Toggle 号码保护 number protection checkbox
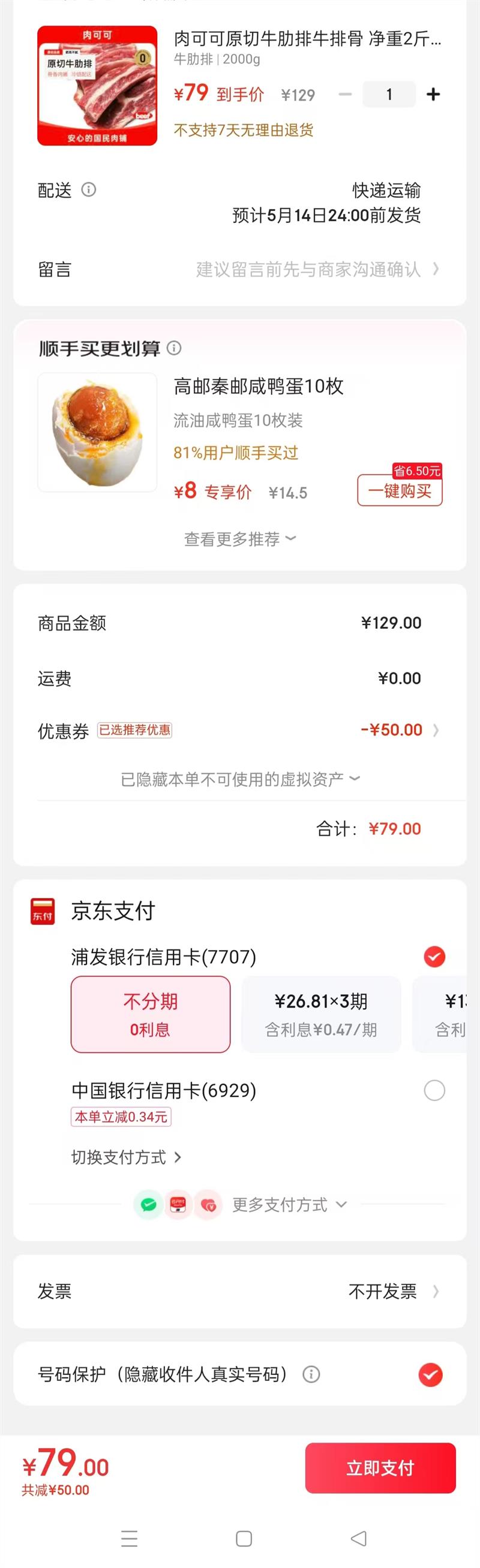480x1568 pixels. click(430, 1374)
